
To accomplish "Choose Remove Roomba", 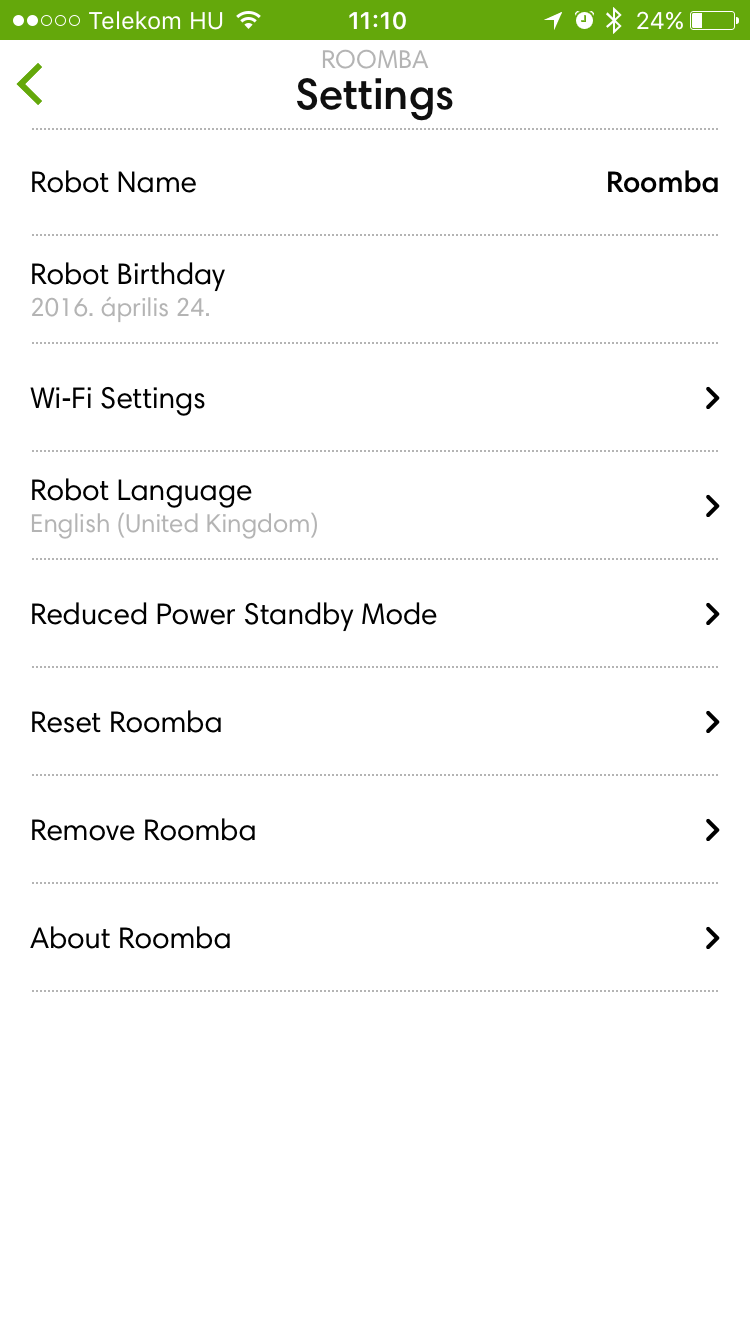I will [x=374, y=830].
